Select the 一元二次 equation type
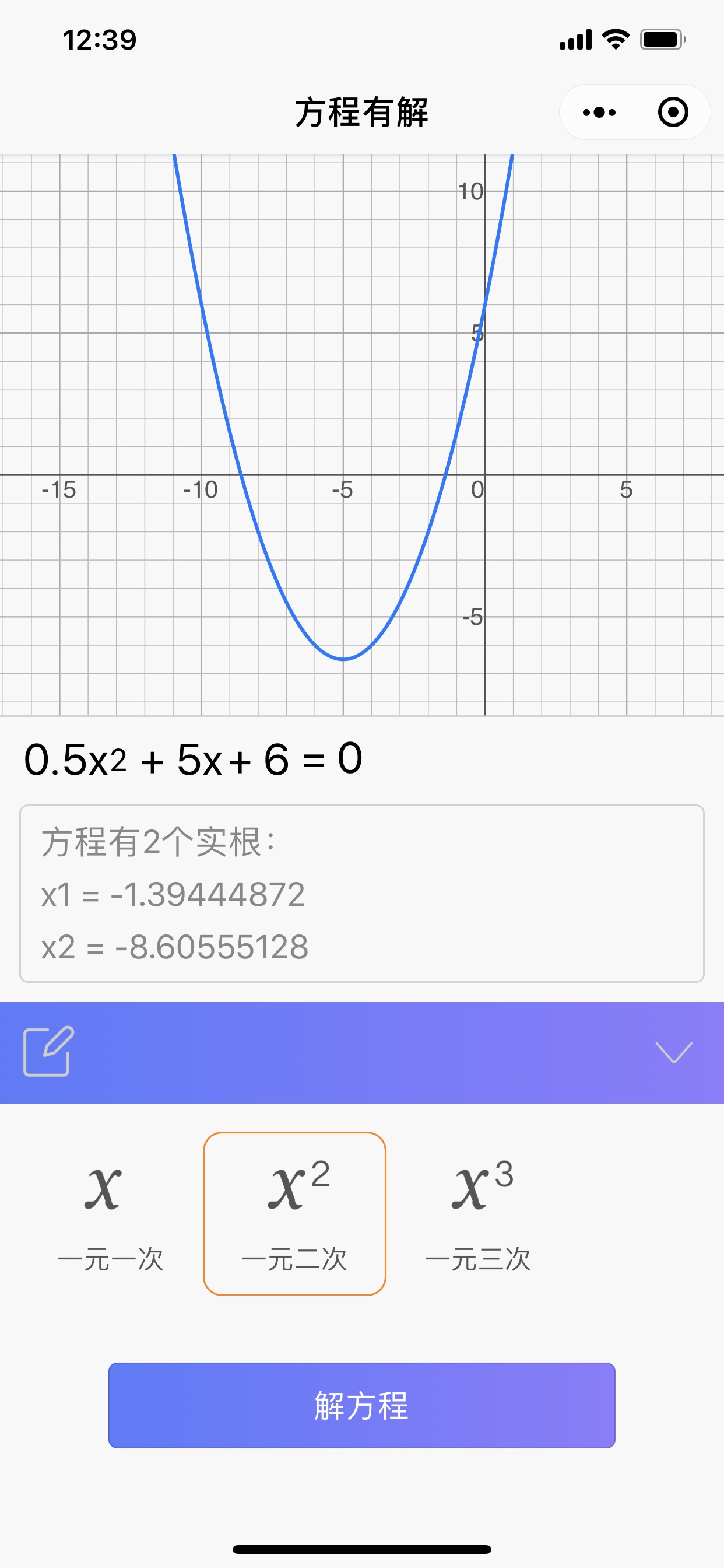724x1568 pixels. 294,1214
